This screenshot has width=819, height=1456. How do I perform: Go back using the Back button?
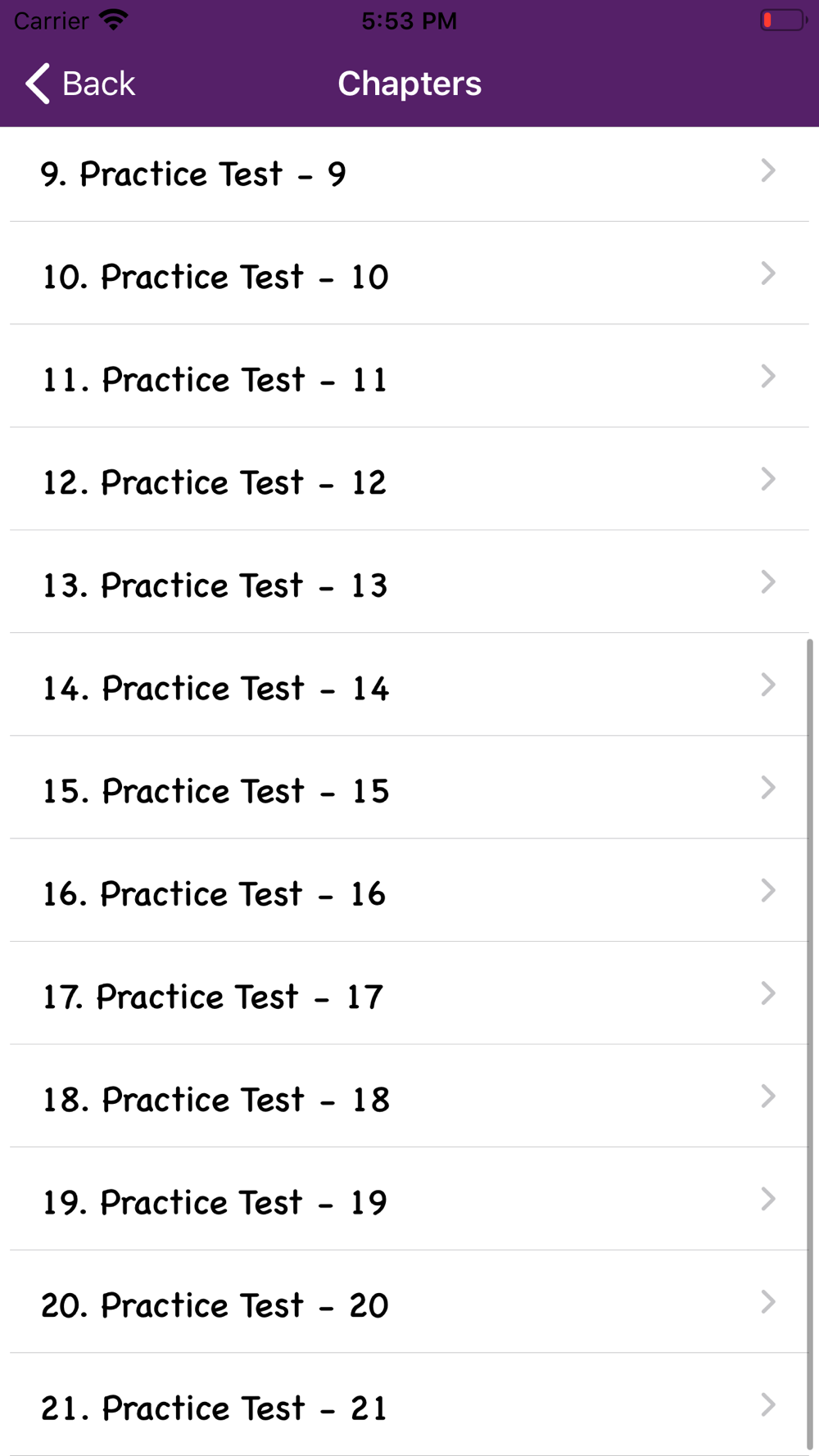pyautogui.click(x=79, y=84)
